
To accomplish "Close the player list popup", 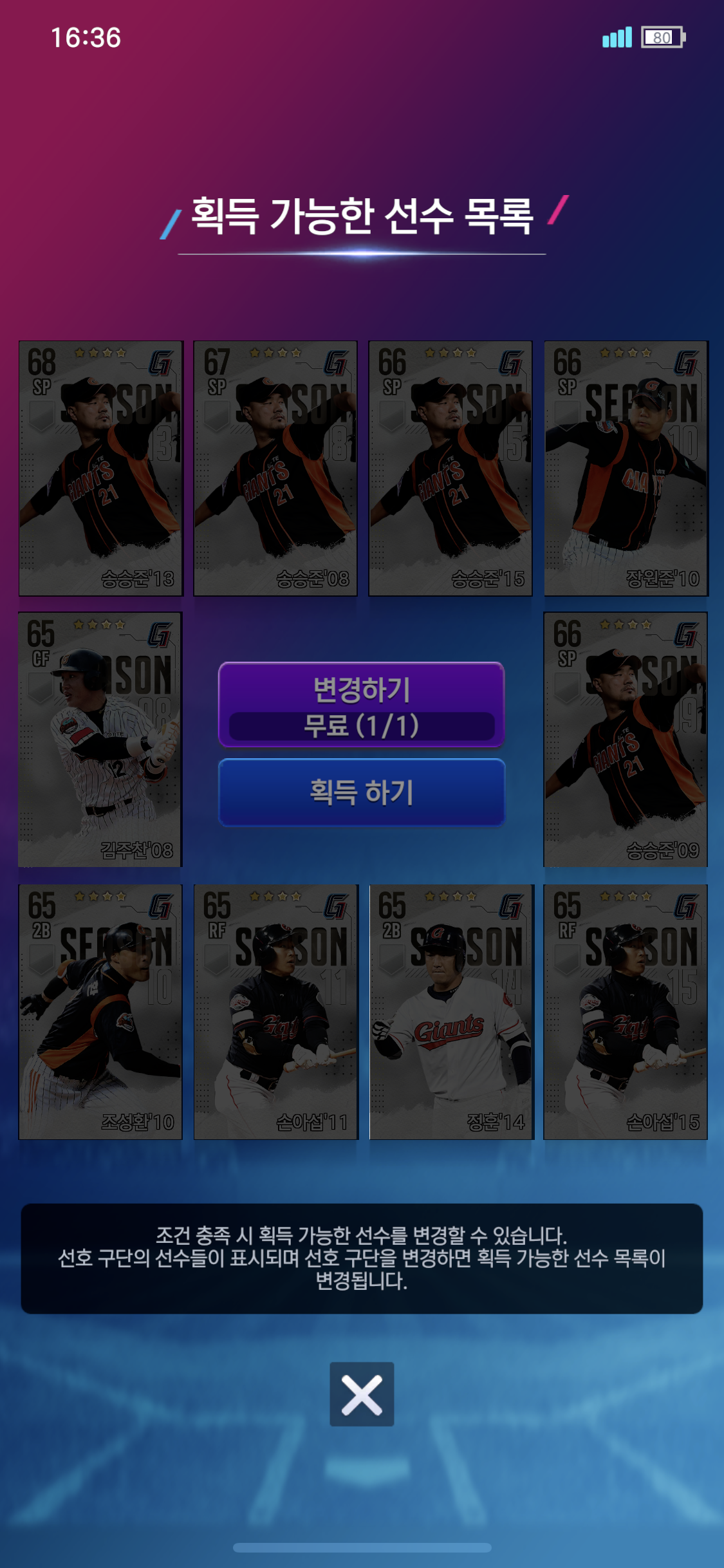I will [x=362, y=1394].
